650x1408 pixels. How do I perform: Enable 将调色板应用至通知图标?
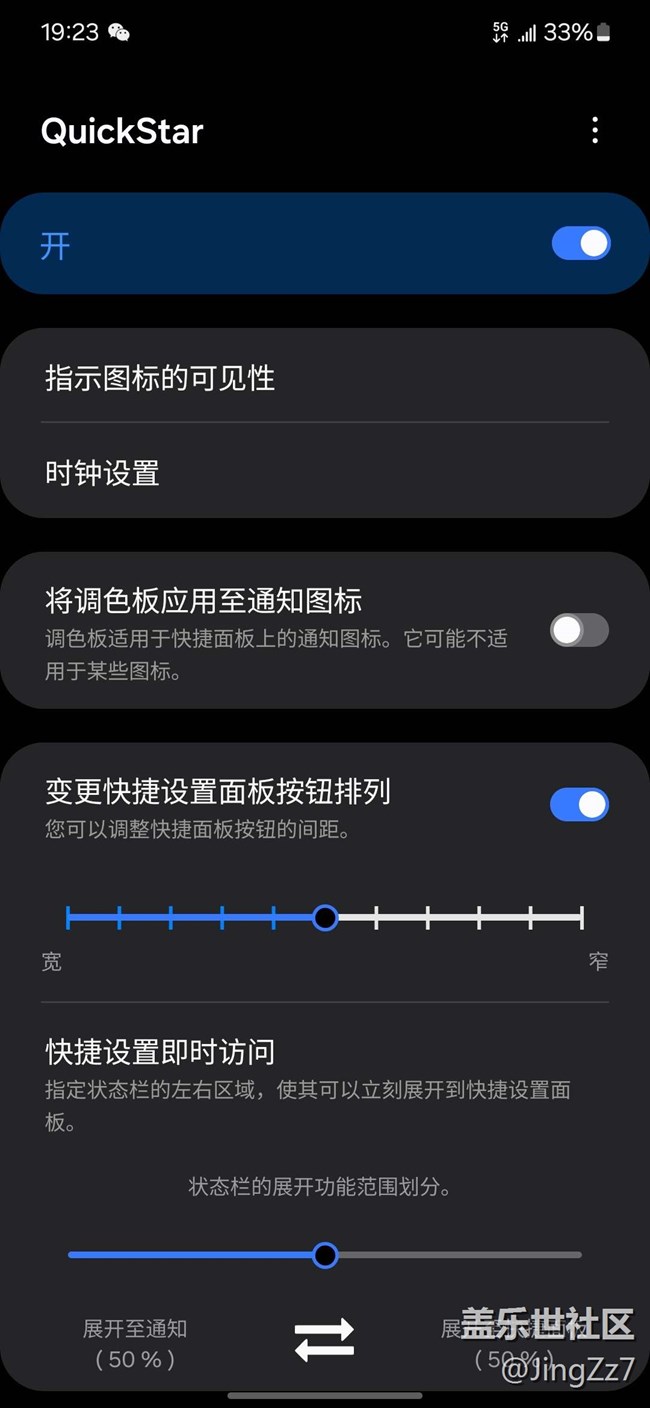[579, 630]
